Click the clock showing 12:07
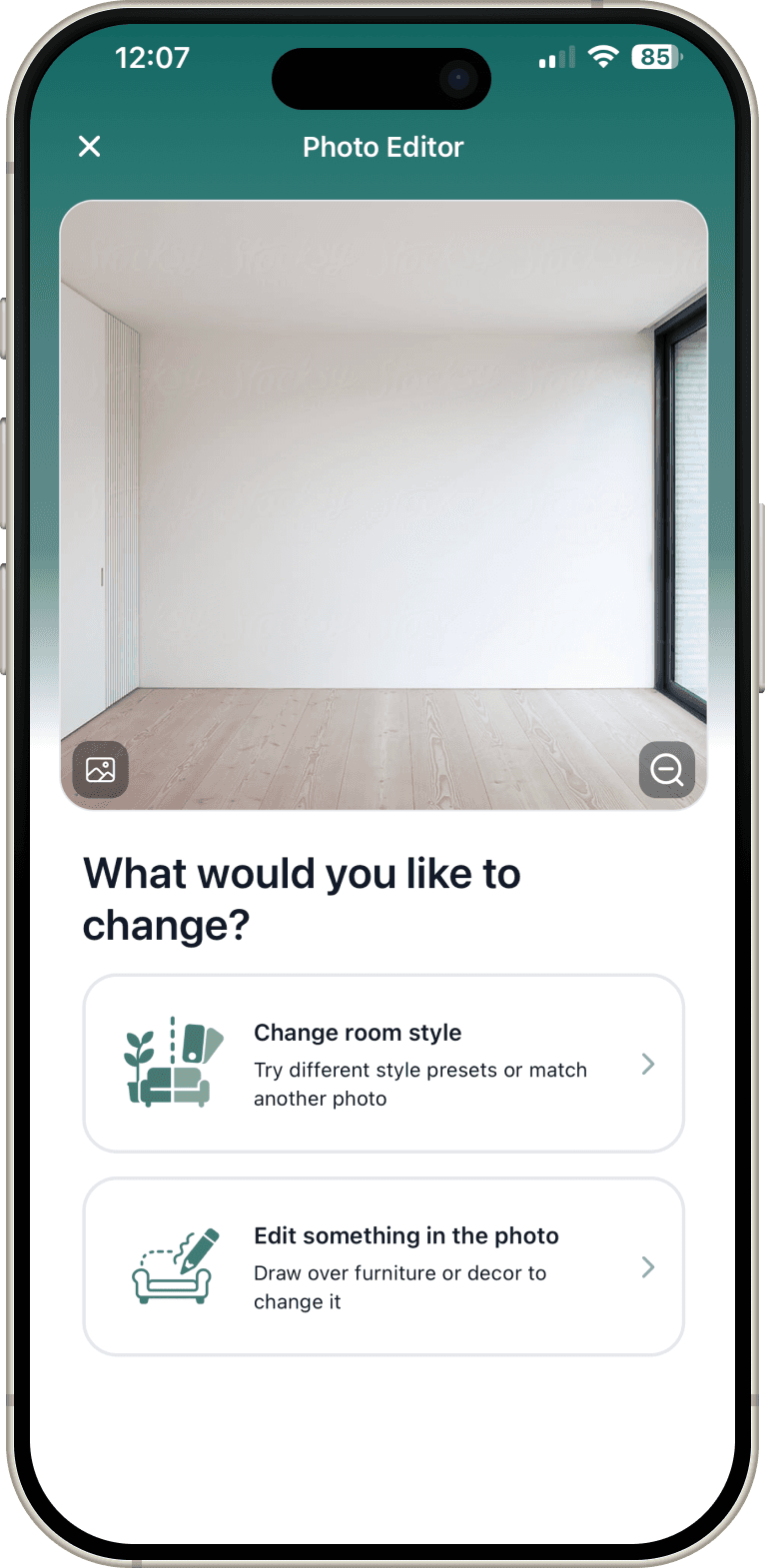Image resolution: width=765 pixels, height=1568 pixels. [152, 58]
